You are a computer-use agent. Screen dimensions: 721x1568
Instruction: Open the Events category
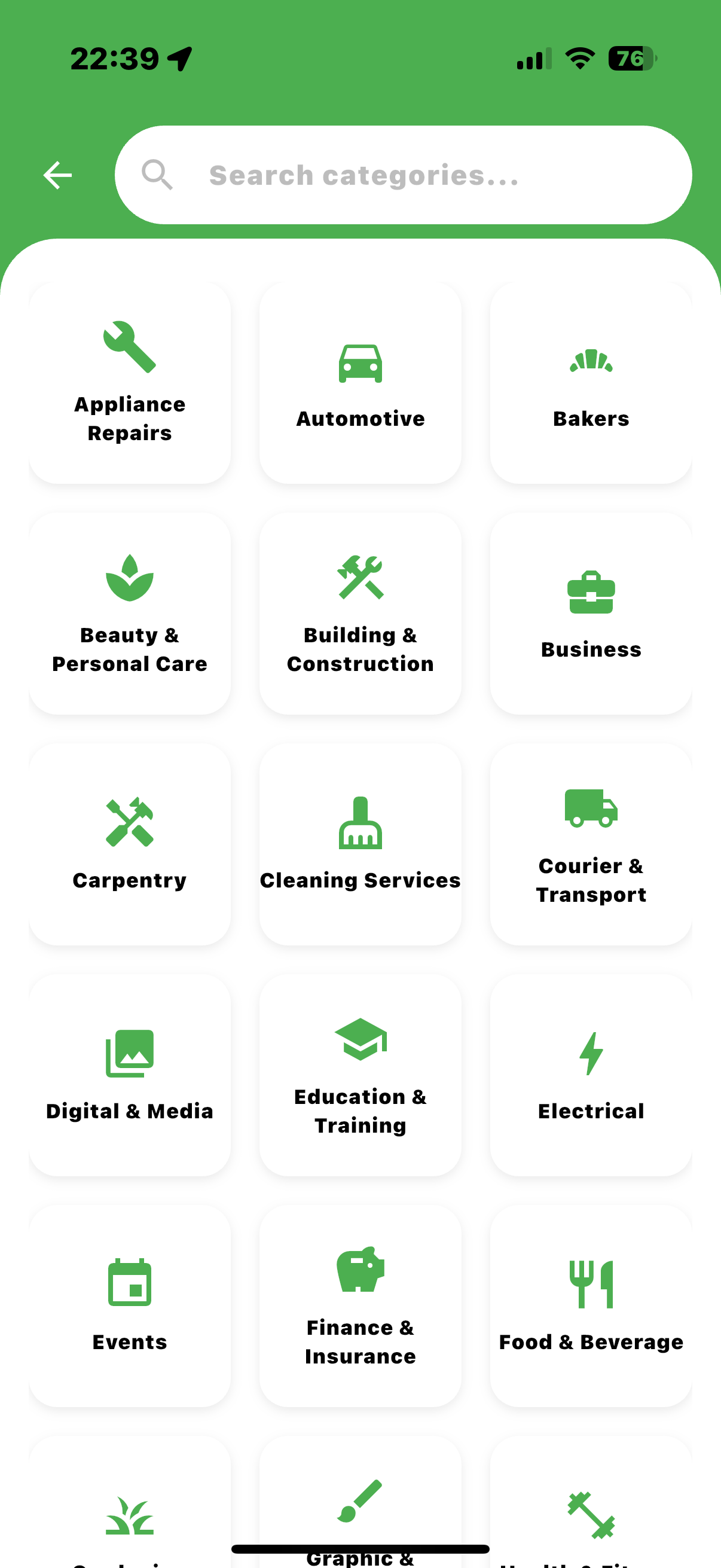coord(130,1305)
